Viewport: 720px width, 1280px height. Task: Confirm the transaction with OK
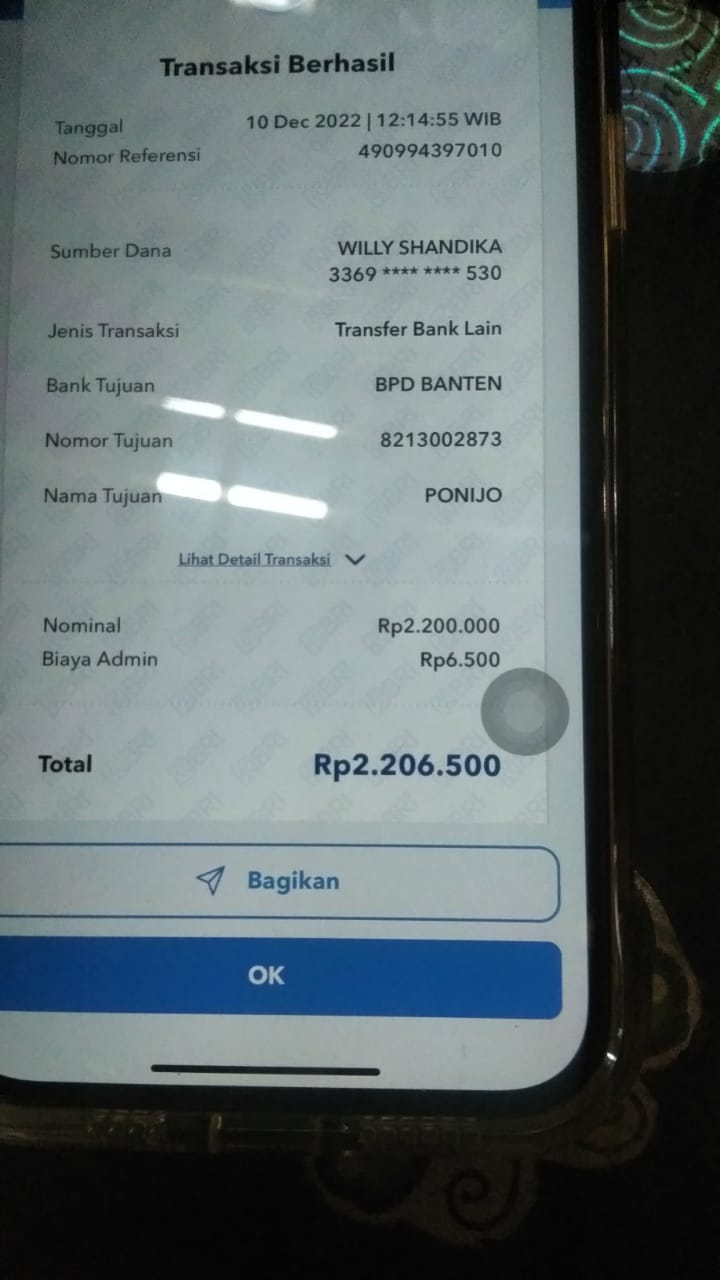point(268,975)
